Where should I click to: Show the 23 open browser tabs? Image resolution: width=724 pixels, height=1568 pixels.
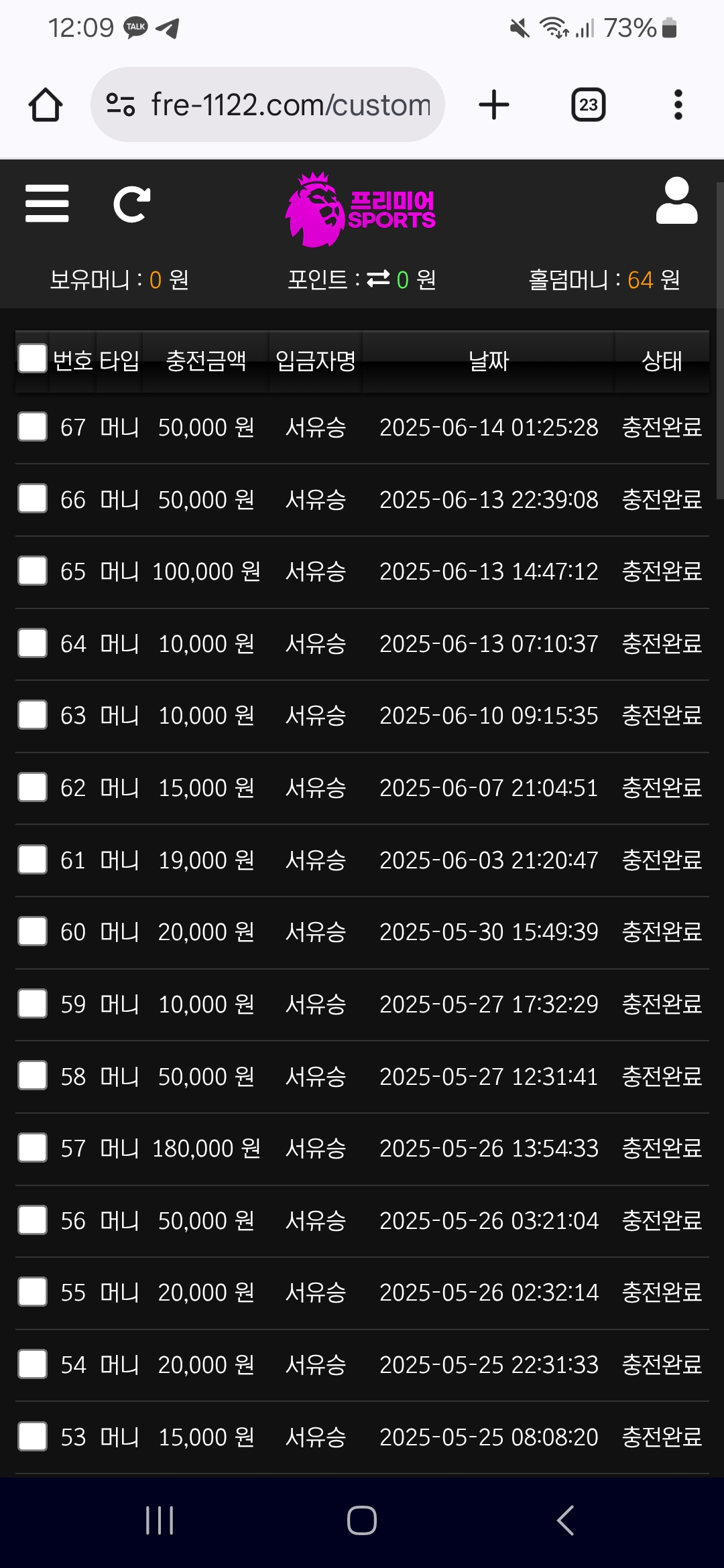click(x=588, y=105)
